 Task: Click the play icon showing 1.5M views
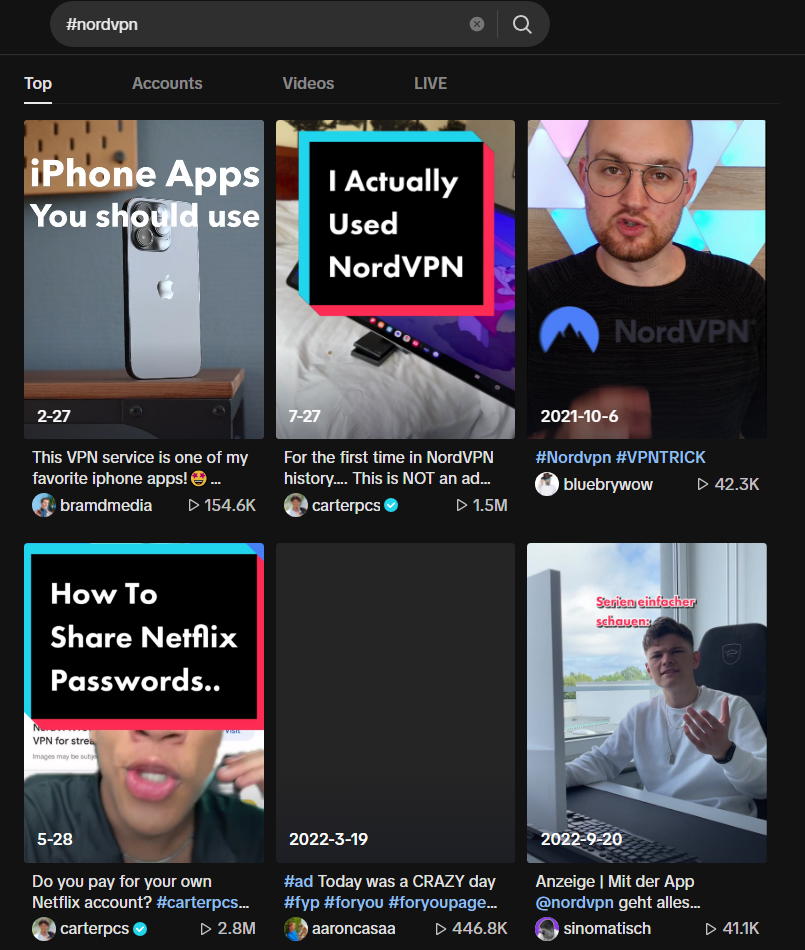pos(461,506)
